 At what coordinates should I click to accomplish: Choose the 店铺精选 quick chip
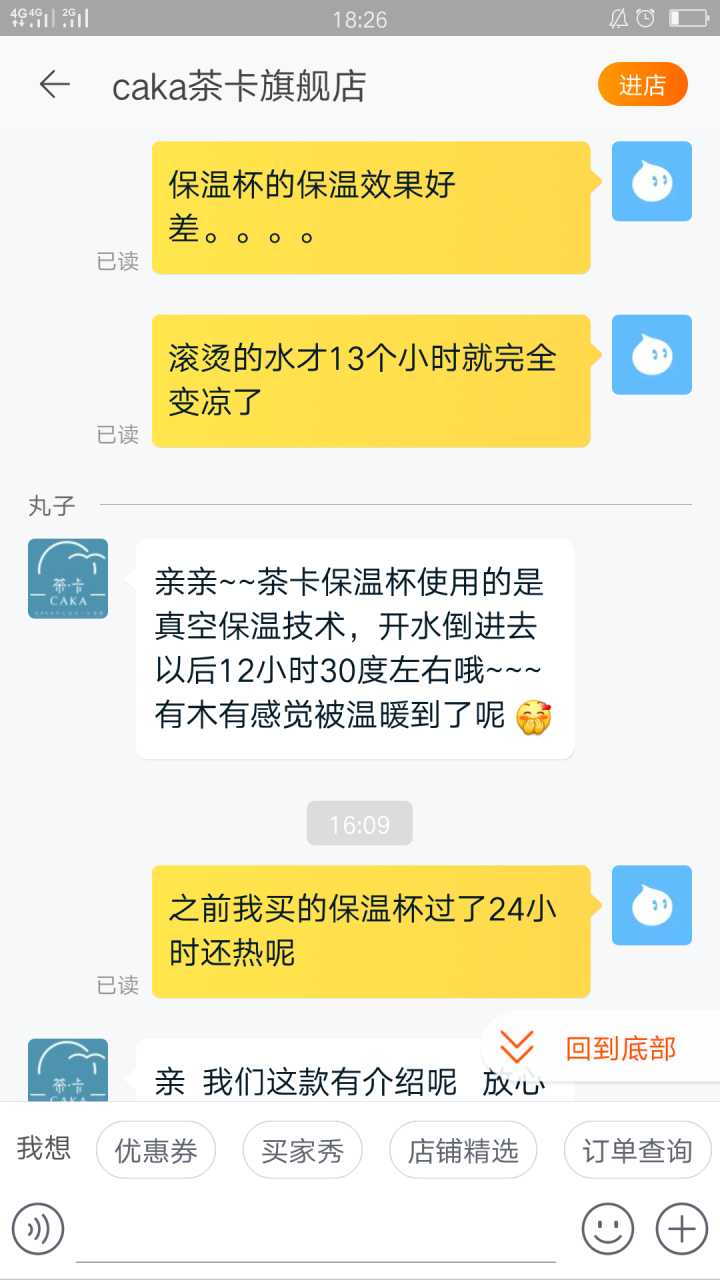click(x=462, y=1151)
